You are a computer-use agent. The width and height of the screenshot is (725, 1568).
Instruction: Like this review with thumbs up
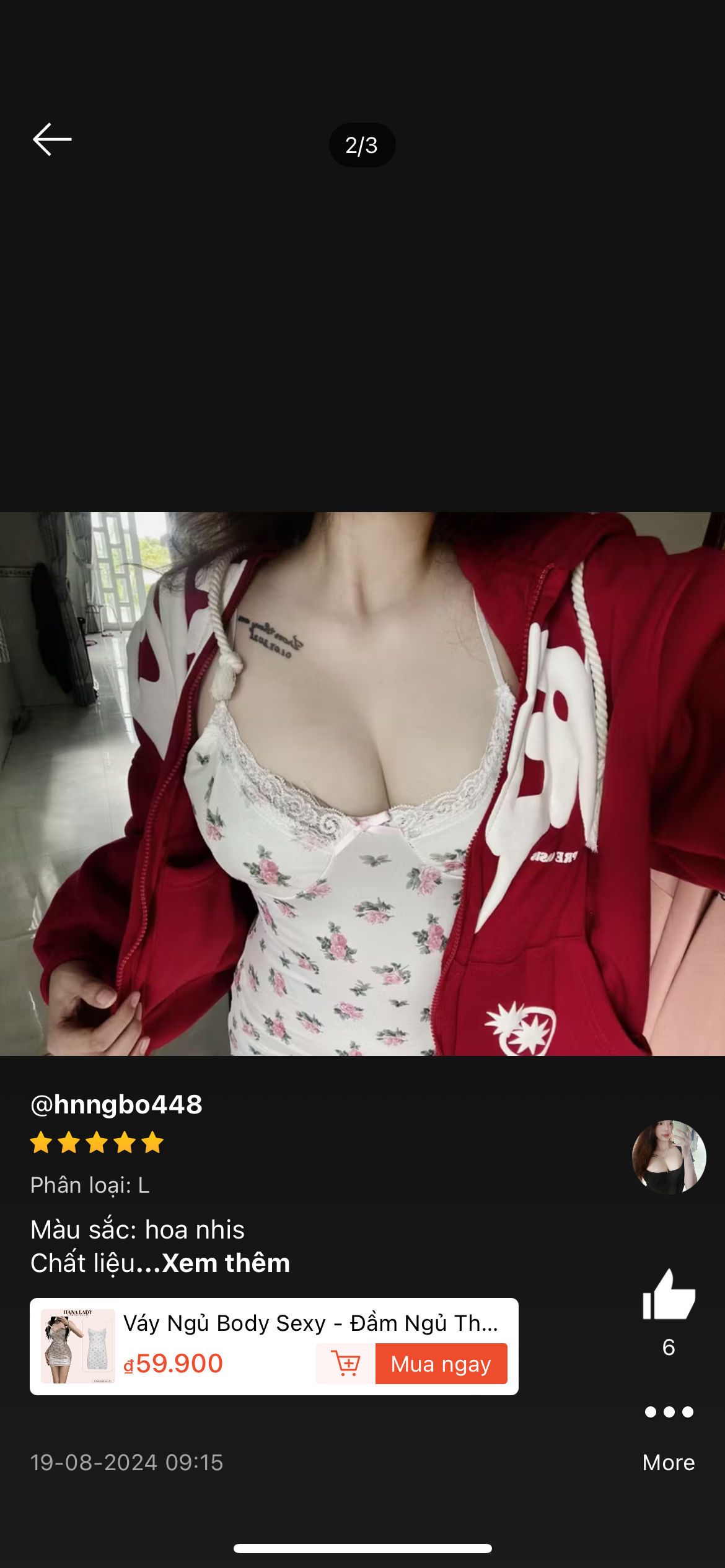click(669, 1296)
